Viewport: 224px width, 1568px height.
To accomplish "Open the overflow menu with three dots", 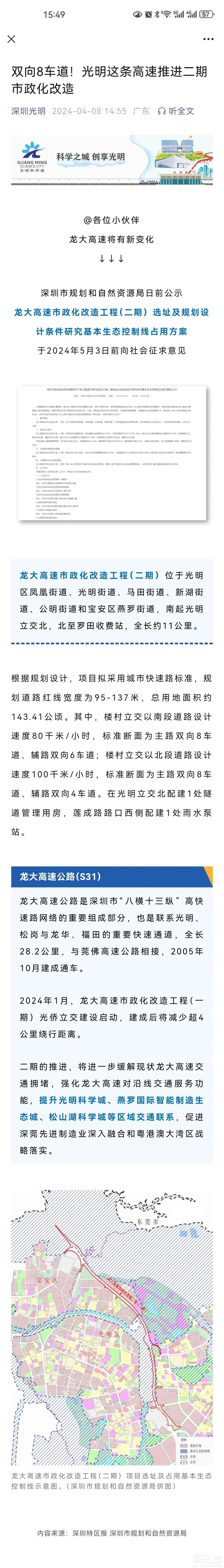I will coord(208,39).
